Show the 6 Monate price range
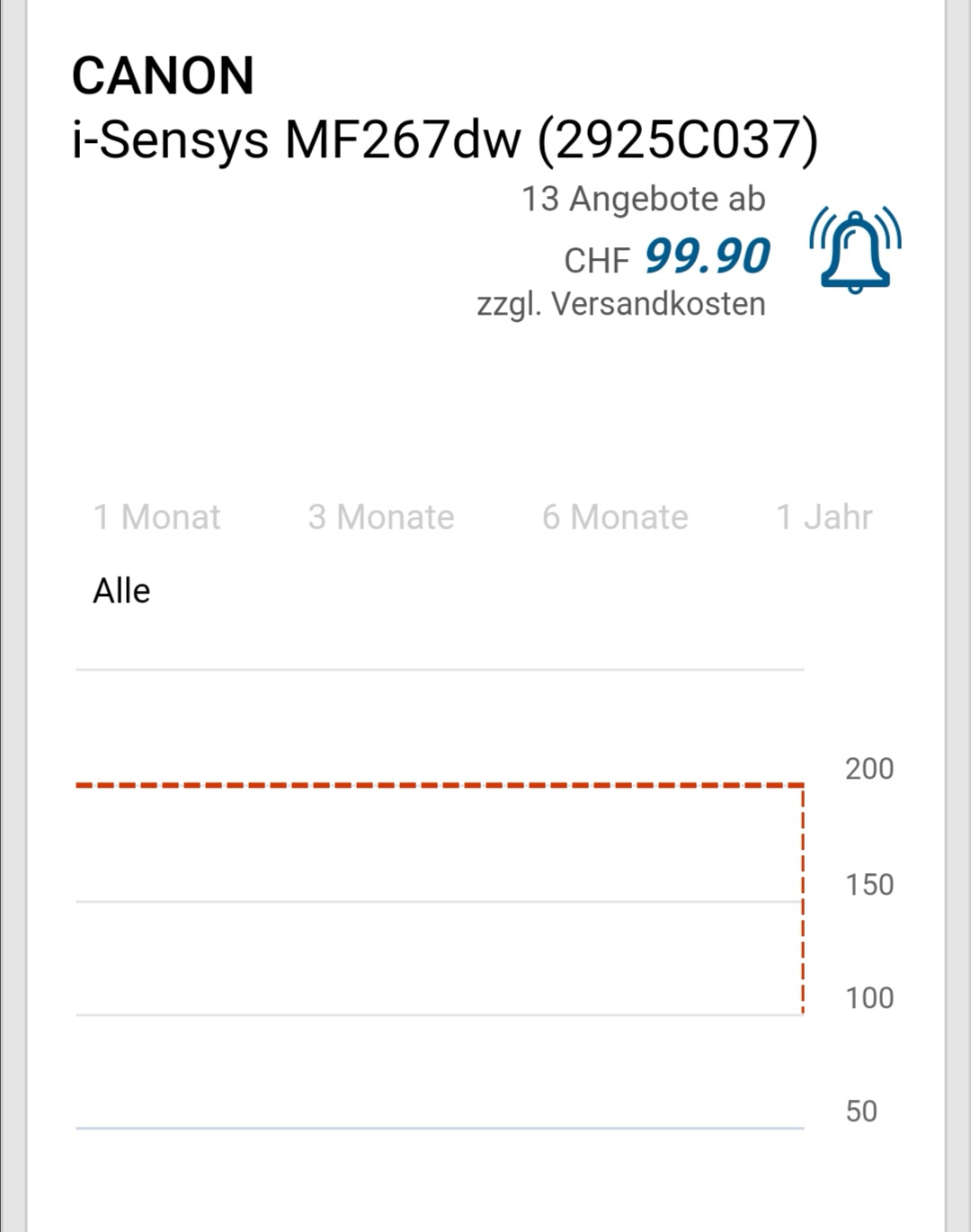Image resolution: width=971 pixels, height=1232 pixels. pyautogui.click(x=615, y=517)
